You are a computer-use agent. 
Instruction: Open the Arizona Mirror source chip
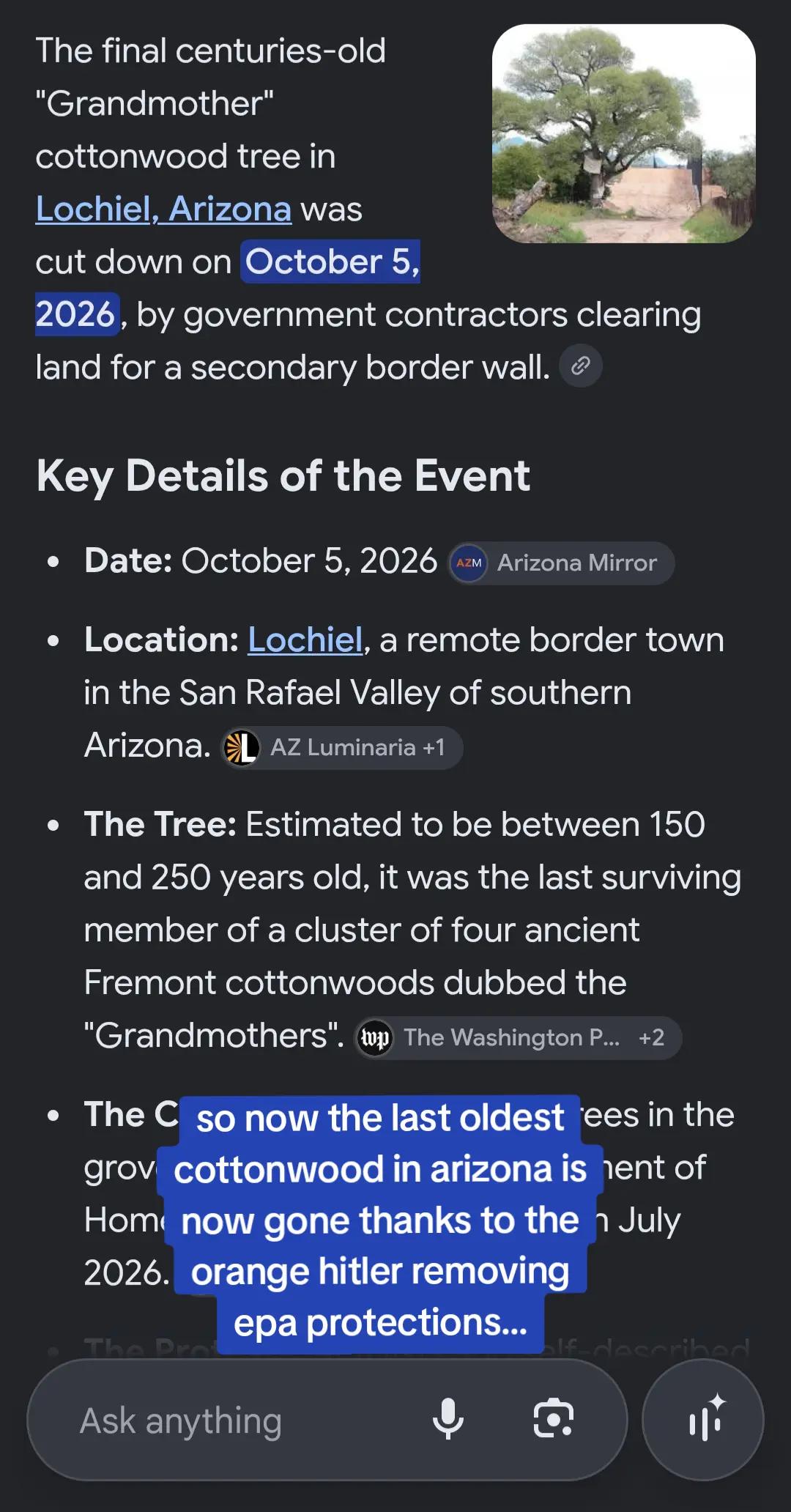tap(561, 563)
